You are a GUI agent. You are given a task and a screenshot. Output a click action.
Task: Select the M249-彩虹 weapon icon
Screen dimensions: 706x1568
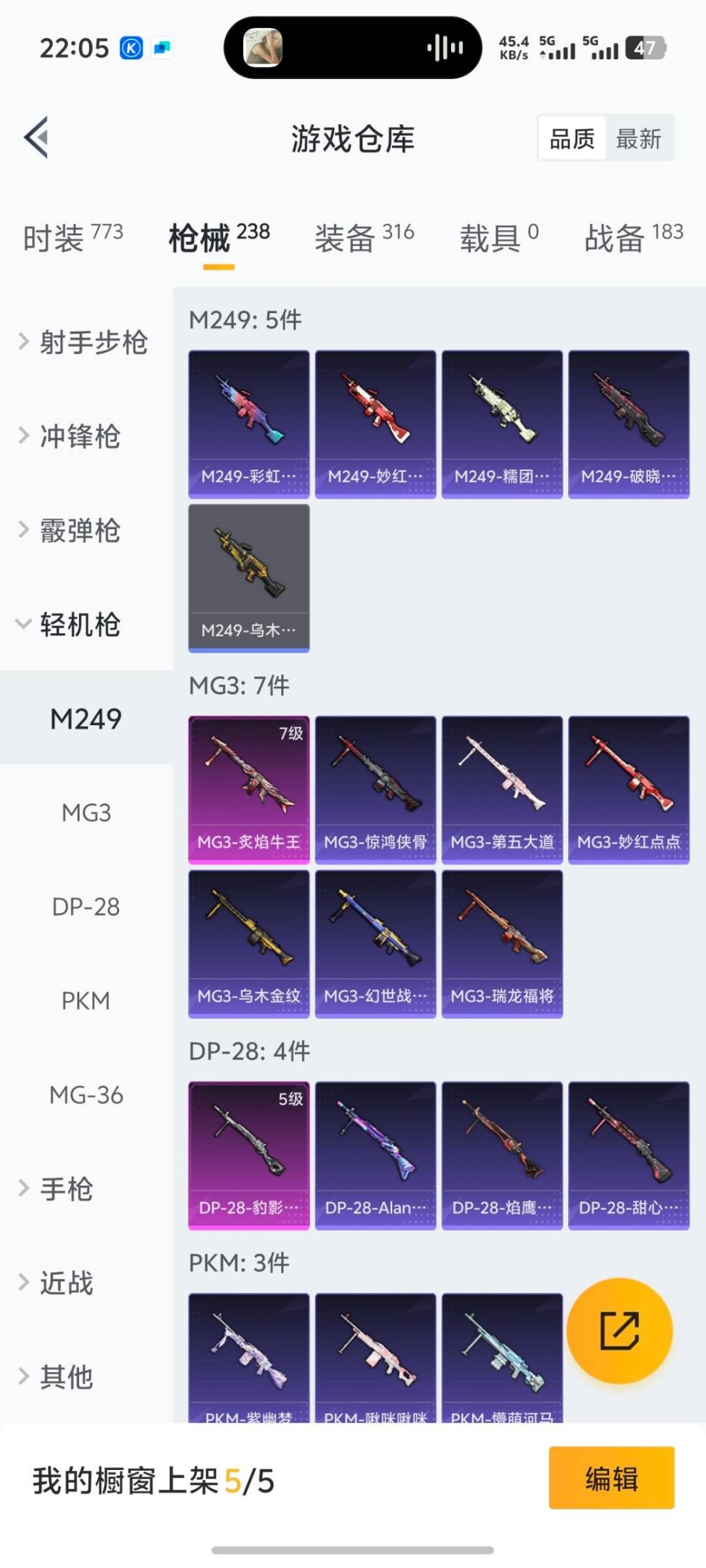248,421
